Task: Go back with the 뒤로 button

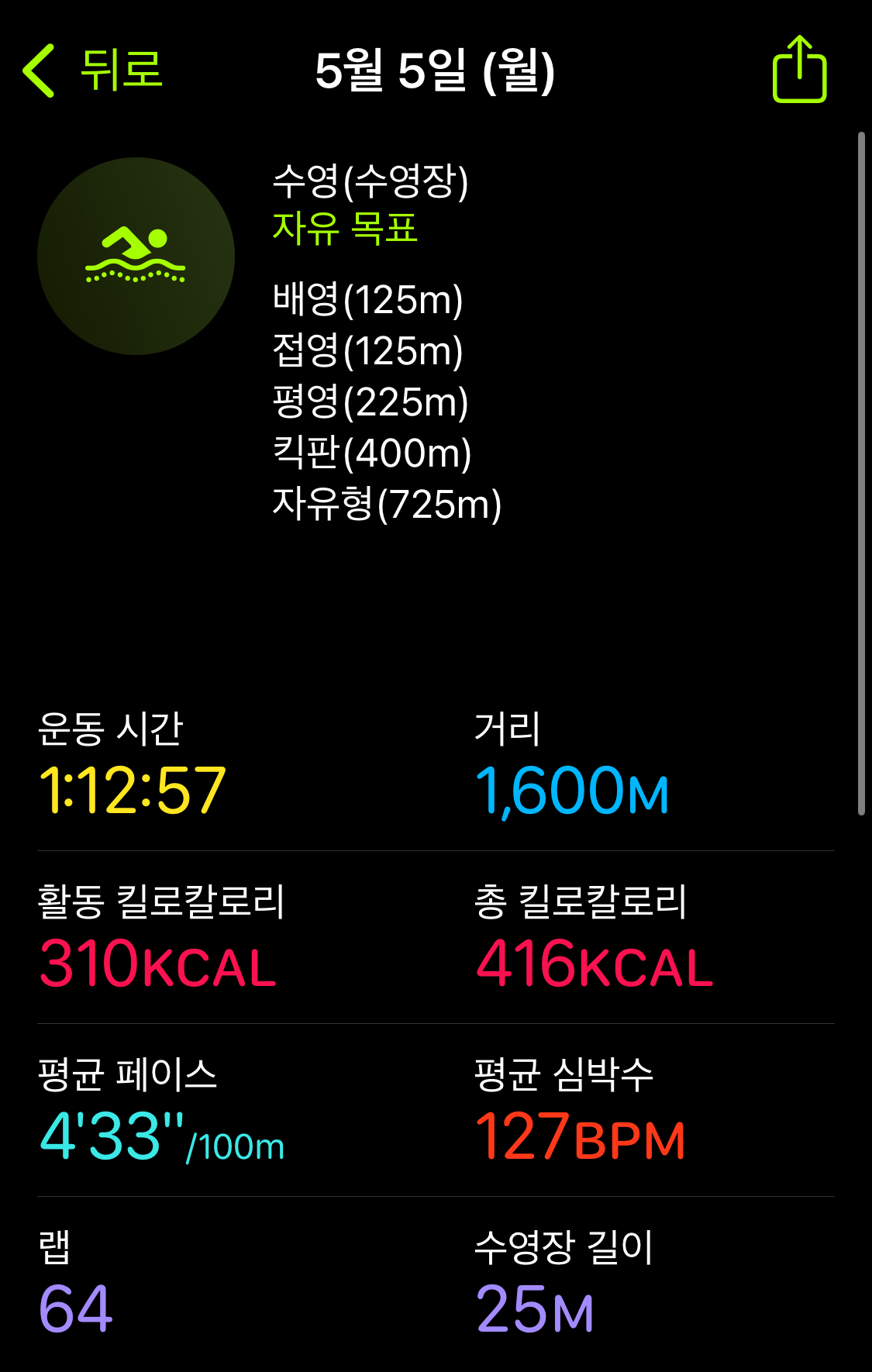Action: [93, 70]
